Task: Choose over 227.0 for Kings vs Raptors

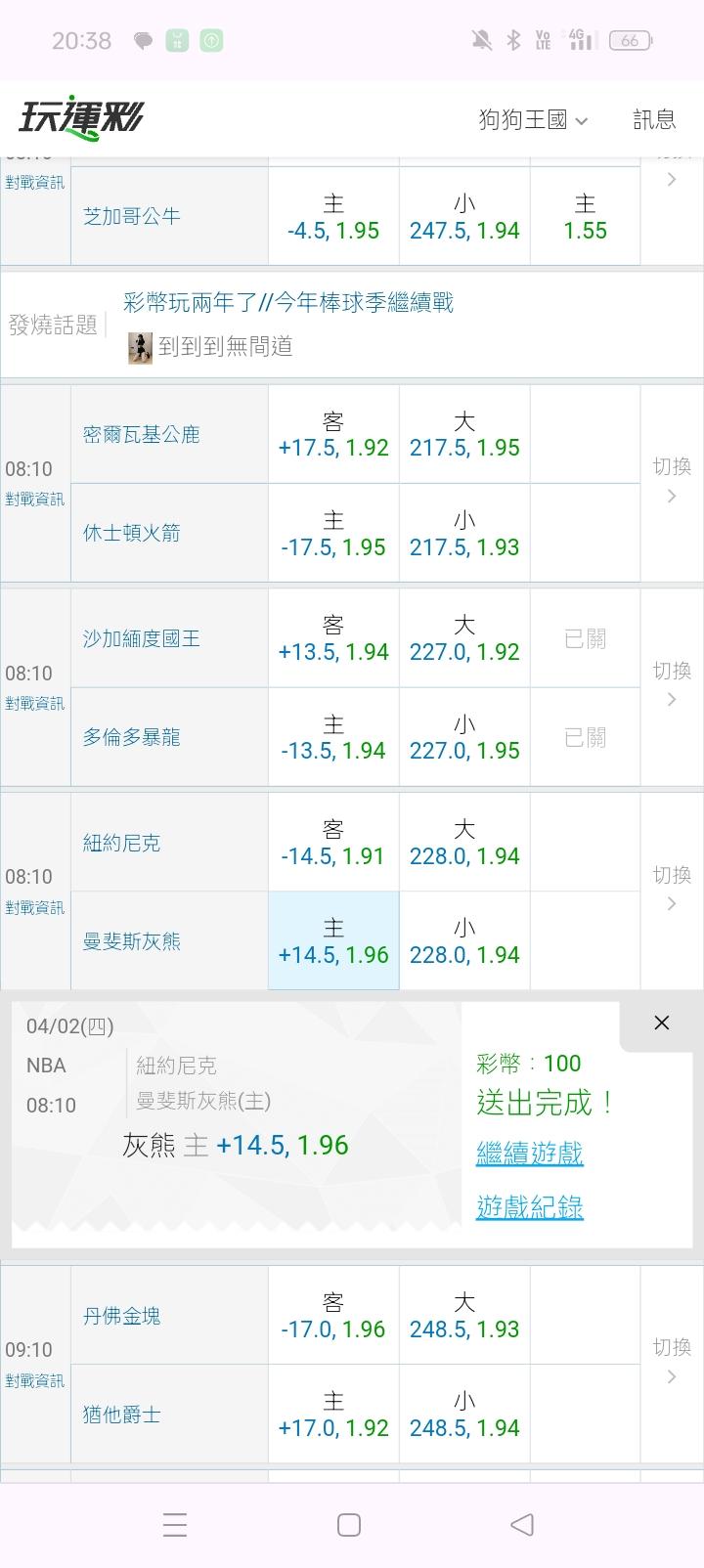Action: click(464, 638)
